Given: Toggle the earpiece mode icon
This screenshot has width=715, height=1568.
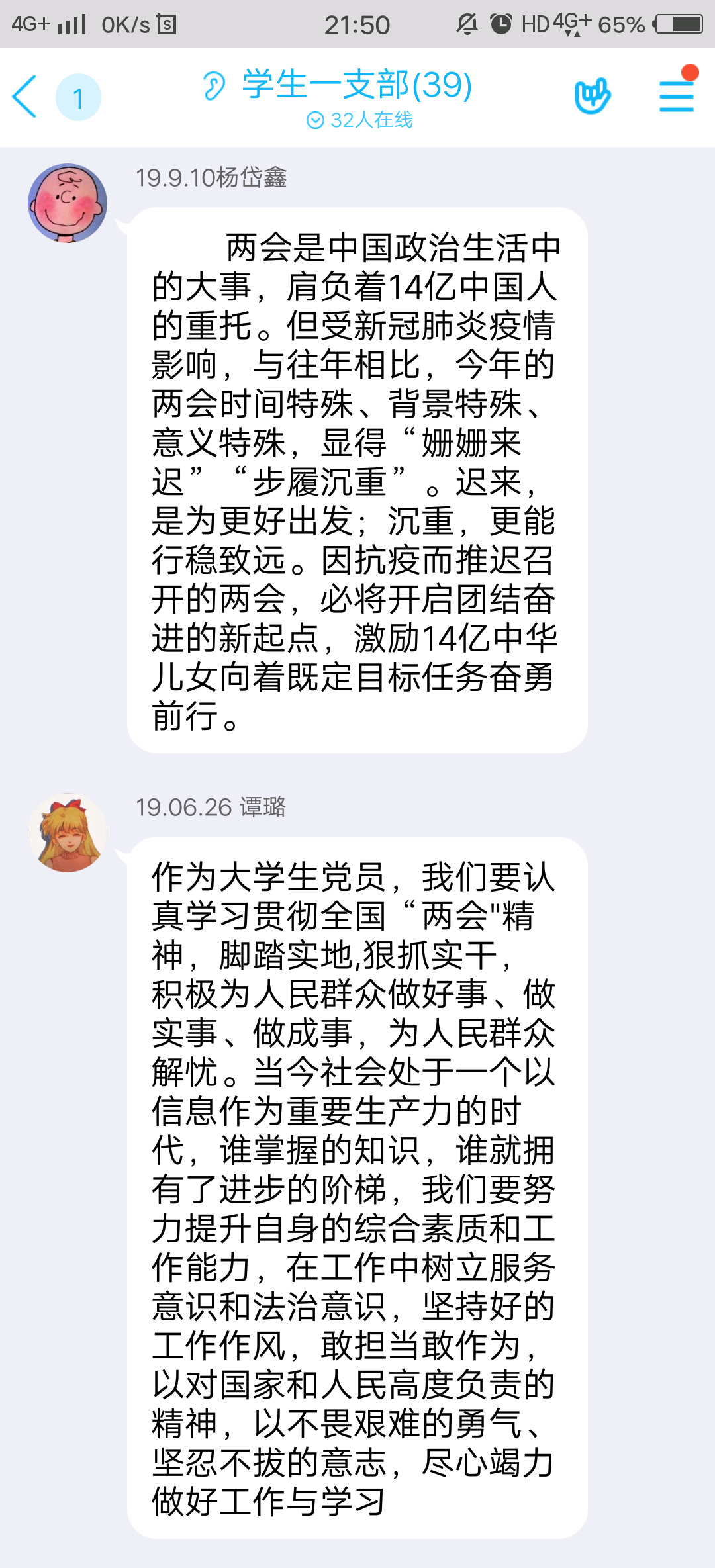Looking at the screenshot, I should [214, 86].
